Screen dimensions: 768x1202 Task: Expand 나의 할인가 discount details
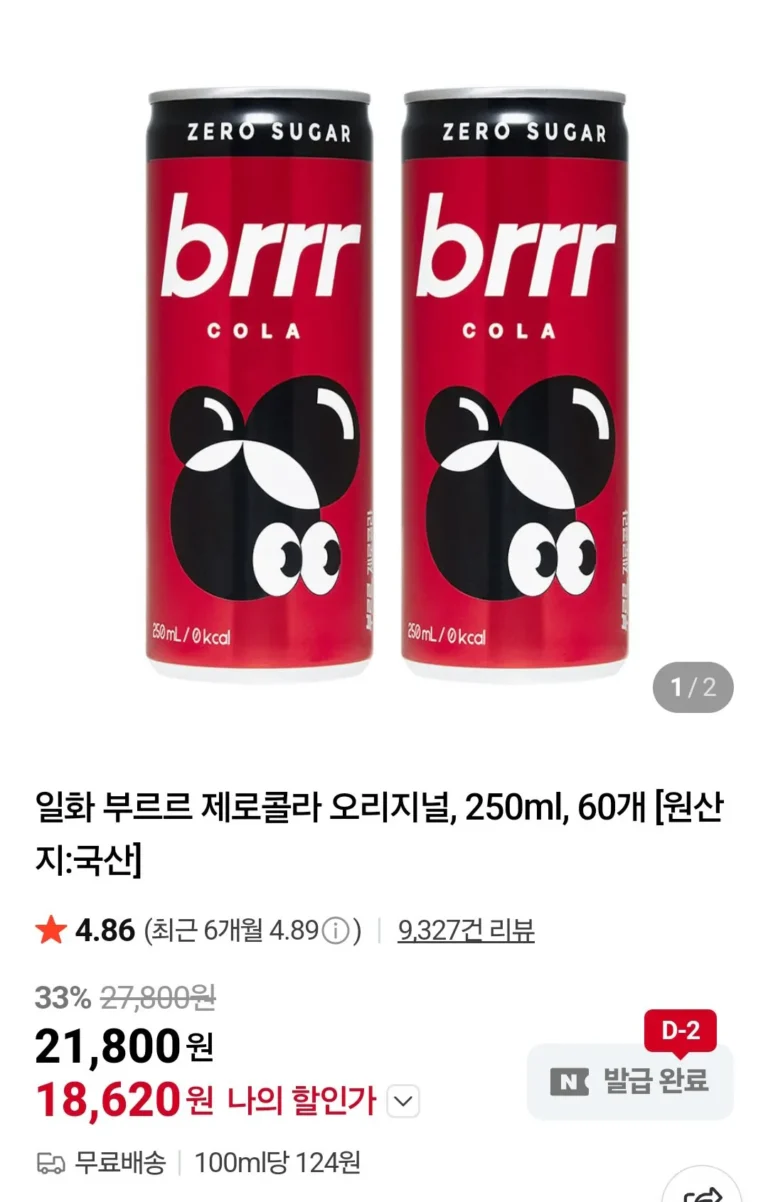402,1102
